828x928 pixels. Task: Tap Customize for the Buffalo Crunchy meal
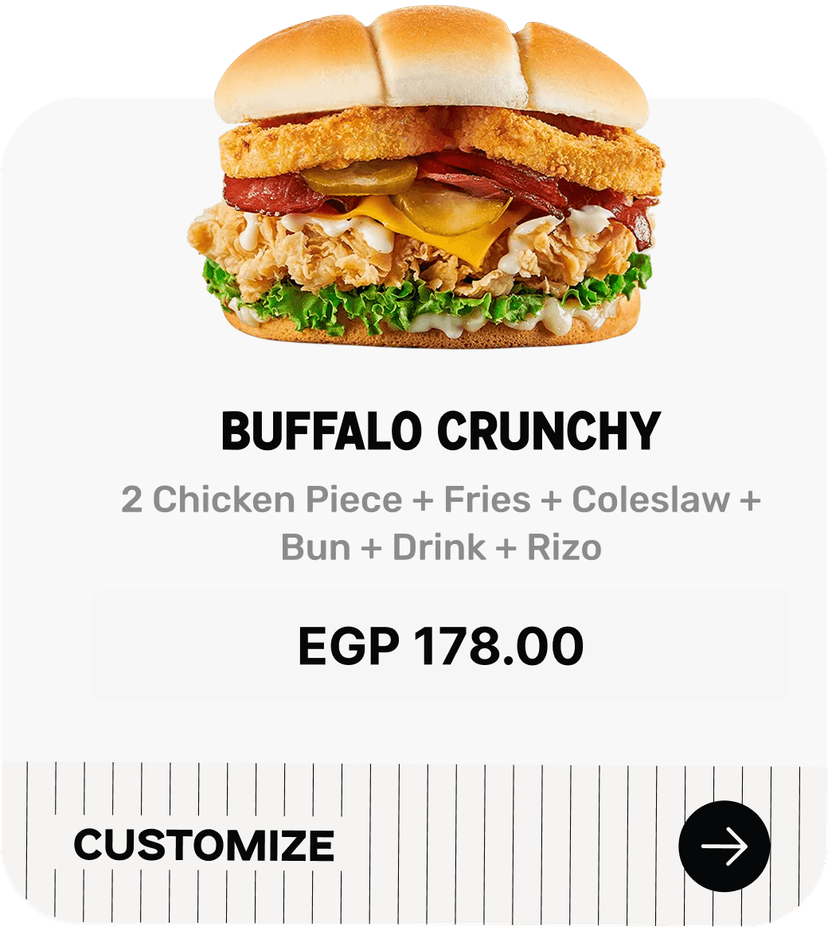(204, 845)
